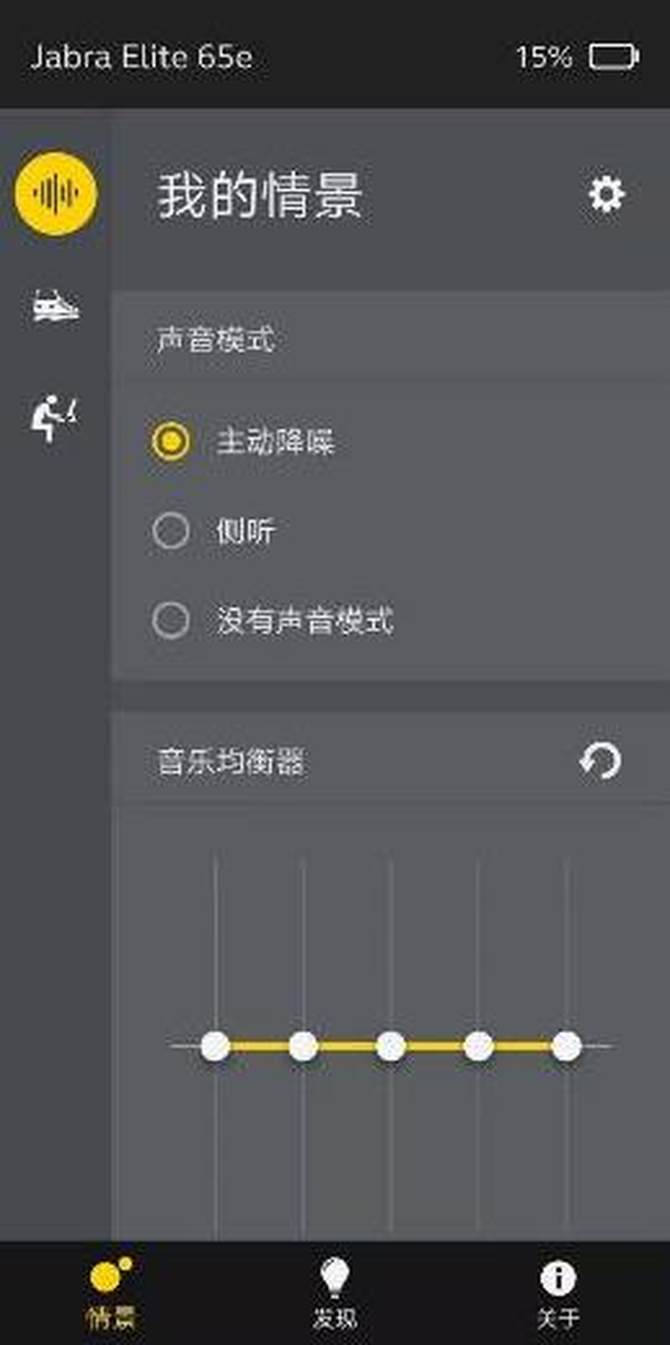Tap the last equalizer band handle
Viewport: 670px width, 1345px height.
click(566, 1046)
